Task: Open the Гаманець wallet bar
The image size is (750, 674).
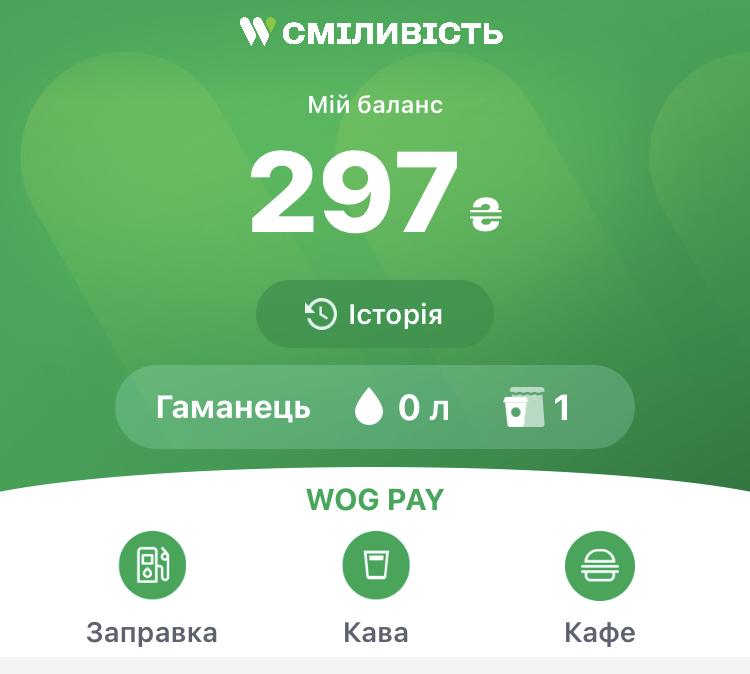Action: coord(374,407)
